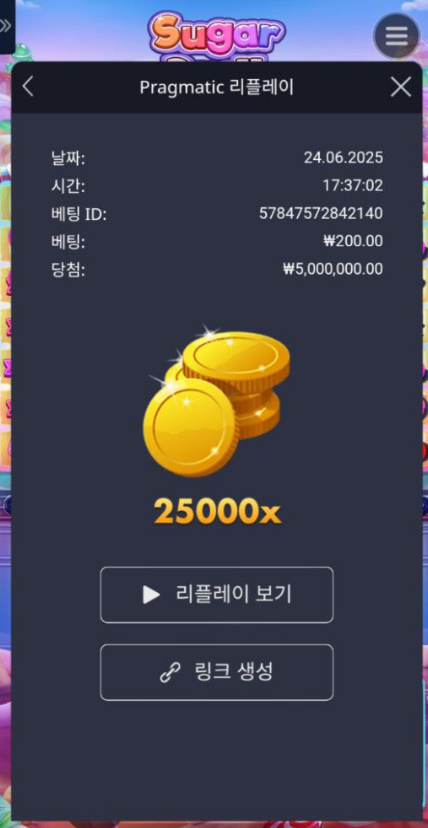Tap the 리플레이 보기 button
The image size is (428, 828).
(217, 595)
